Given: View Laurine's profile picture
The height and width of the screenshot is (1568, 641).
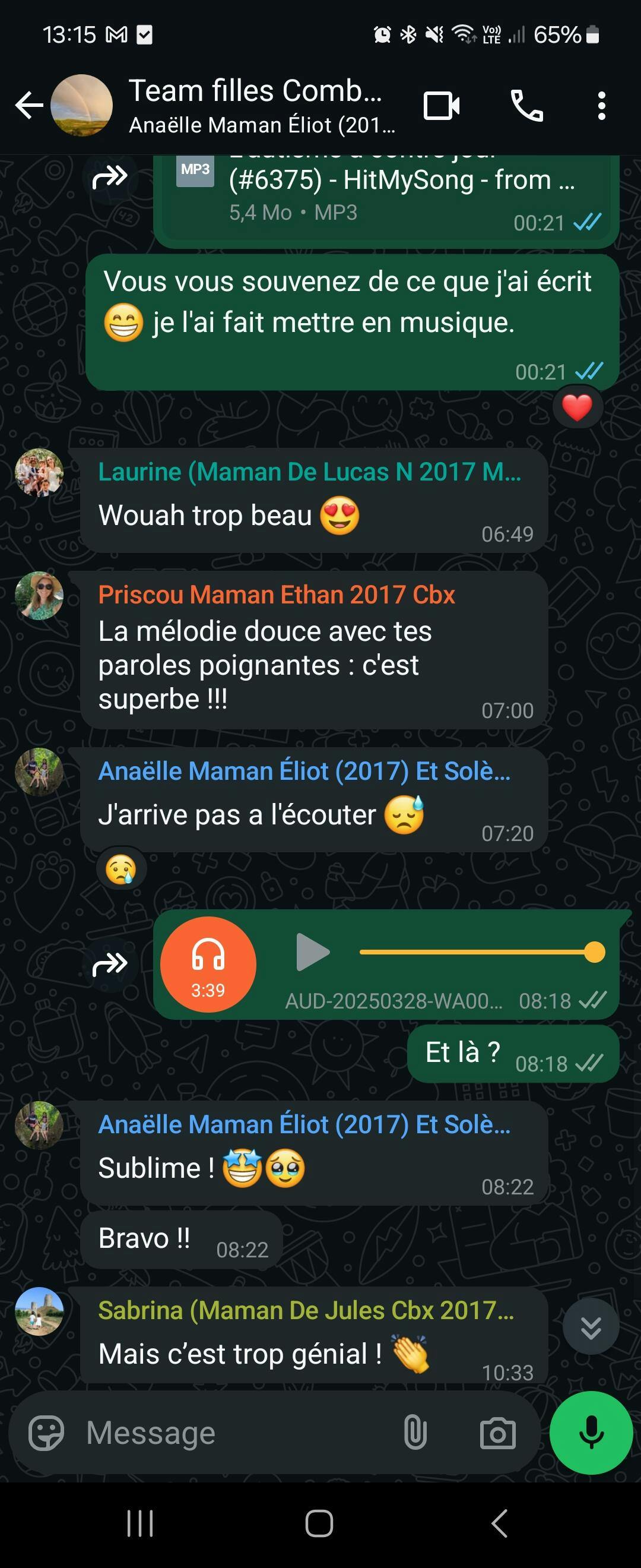Looking at the screenshot, I should coord(39,472).
